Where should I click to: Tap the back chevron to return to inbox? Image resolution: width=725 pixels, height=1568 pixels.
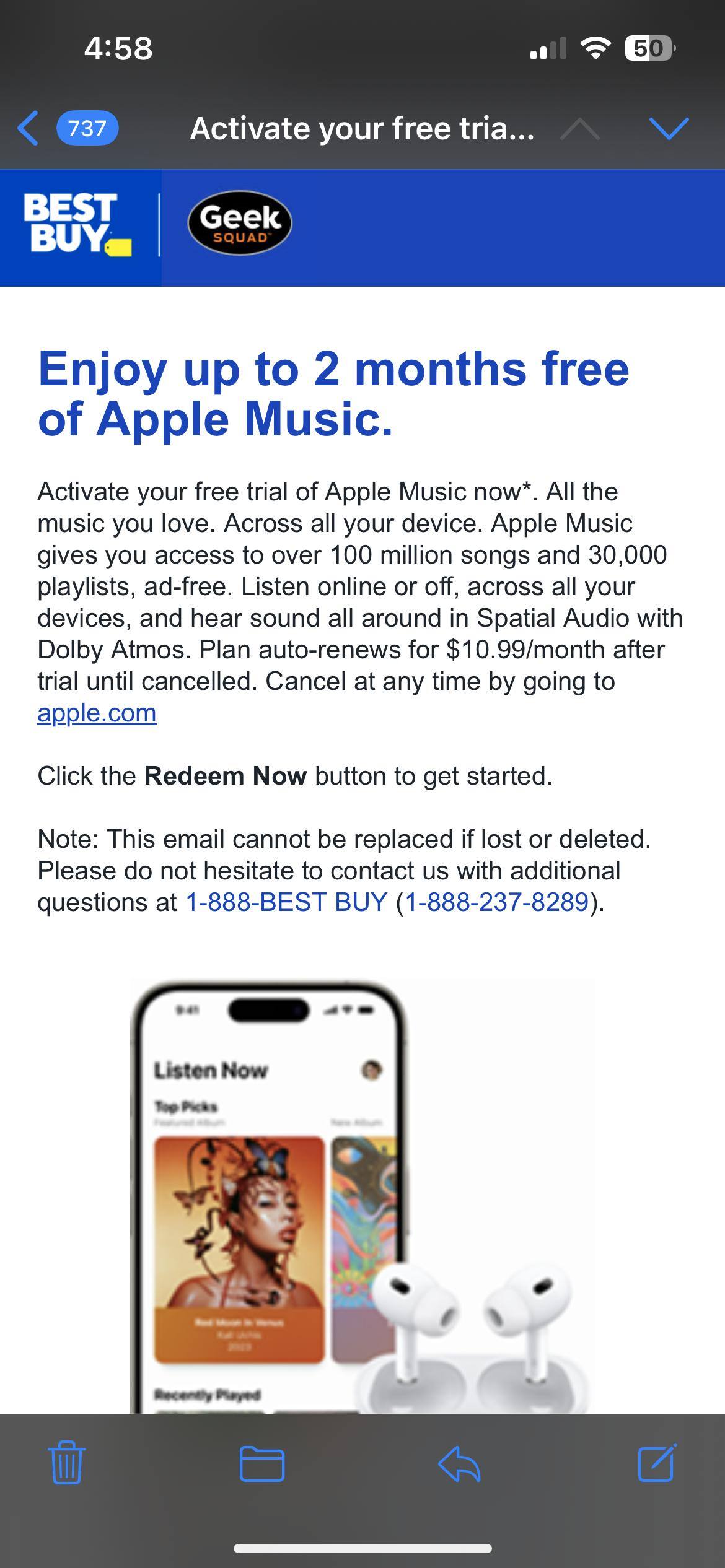coord(27,129)
